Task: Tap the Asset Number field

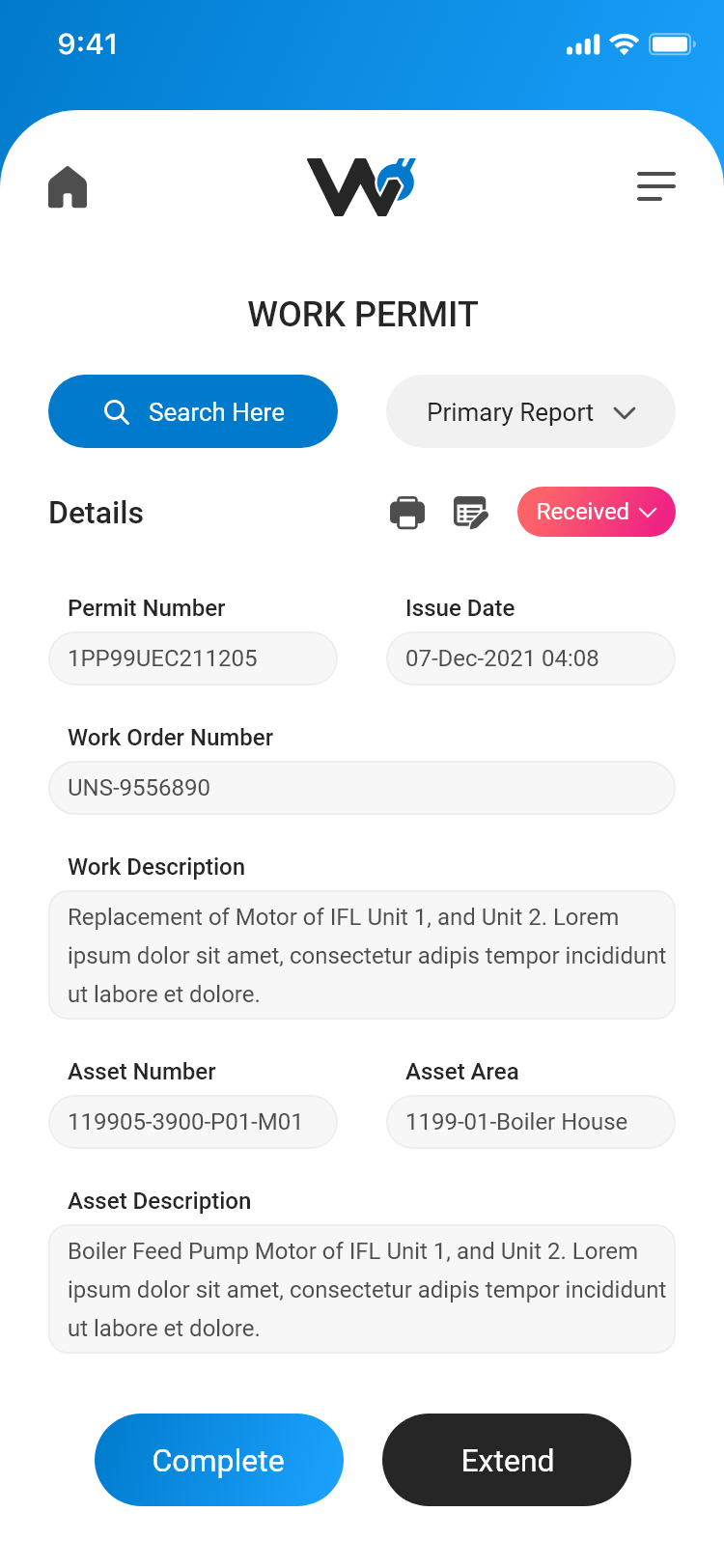Action: click(x=193, y=1122)
